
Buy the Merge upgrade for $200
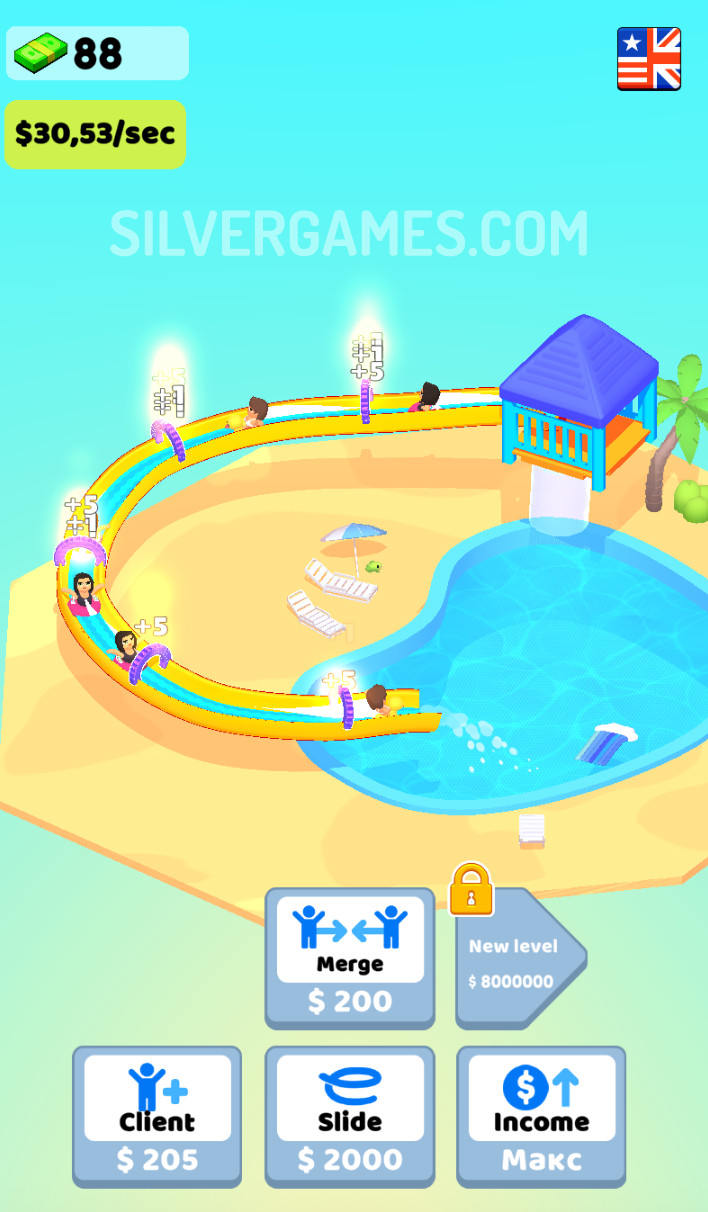click(350, 958)
